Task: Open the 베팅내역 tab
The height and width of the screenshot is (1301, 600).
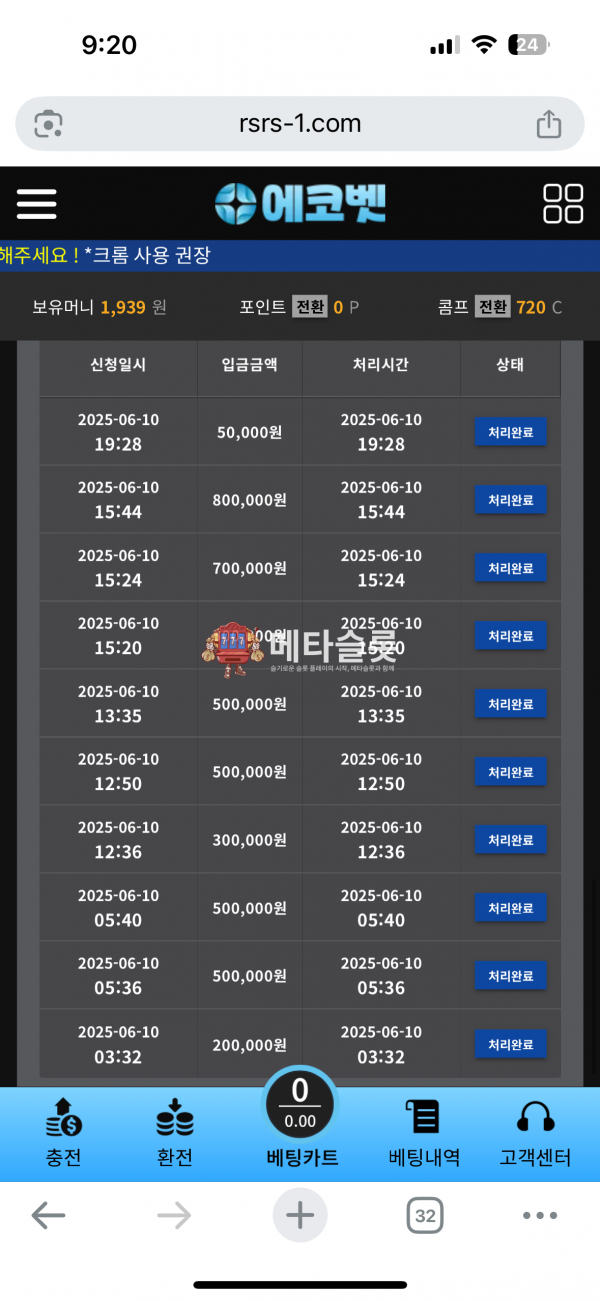Action: point(424,1134)
